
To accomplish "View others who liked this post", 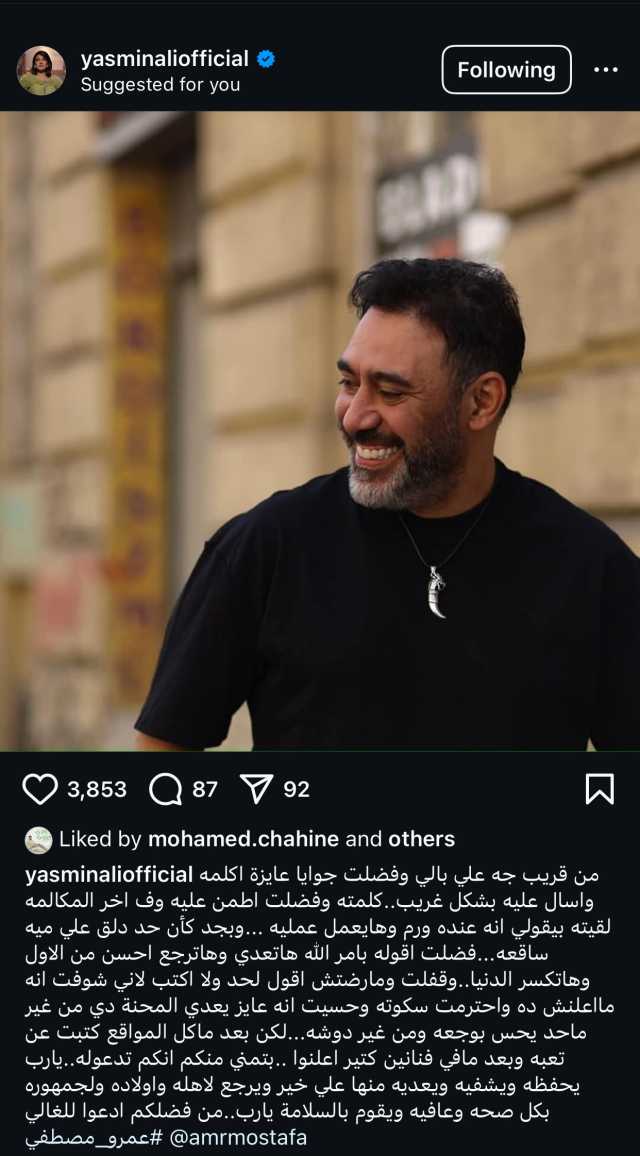I will point(422,839).
